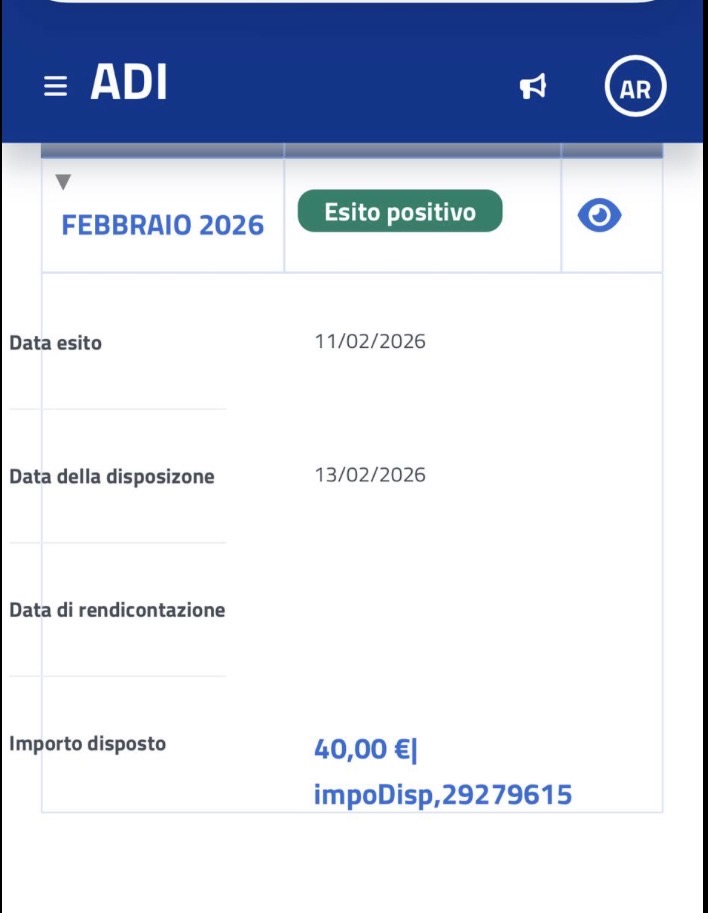
Task: View details with the eye icon
Action: [600, 215]
